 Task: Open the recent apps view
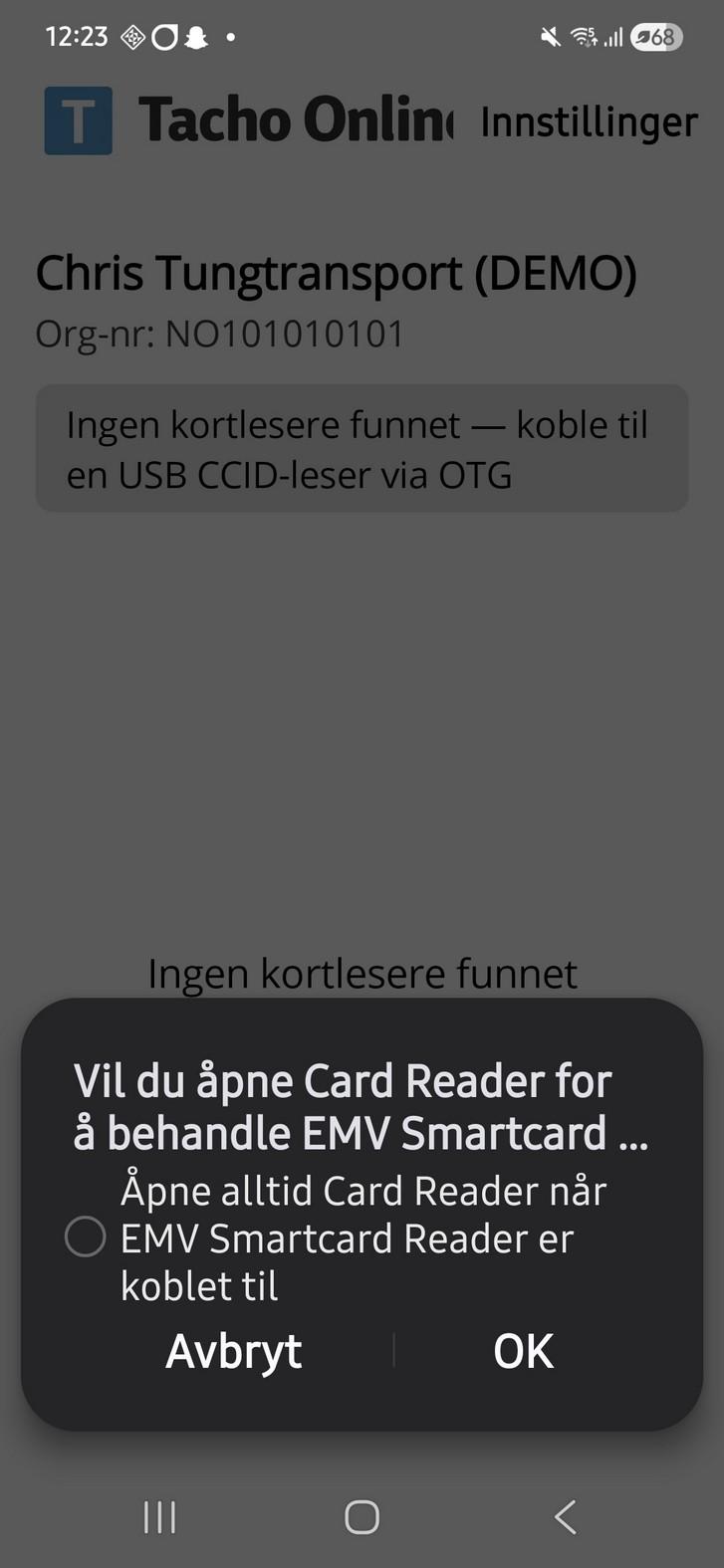(159, 1517)
